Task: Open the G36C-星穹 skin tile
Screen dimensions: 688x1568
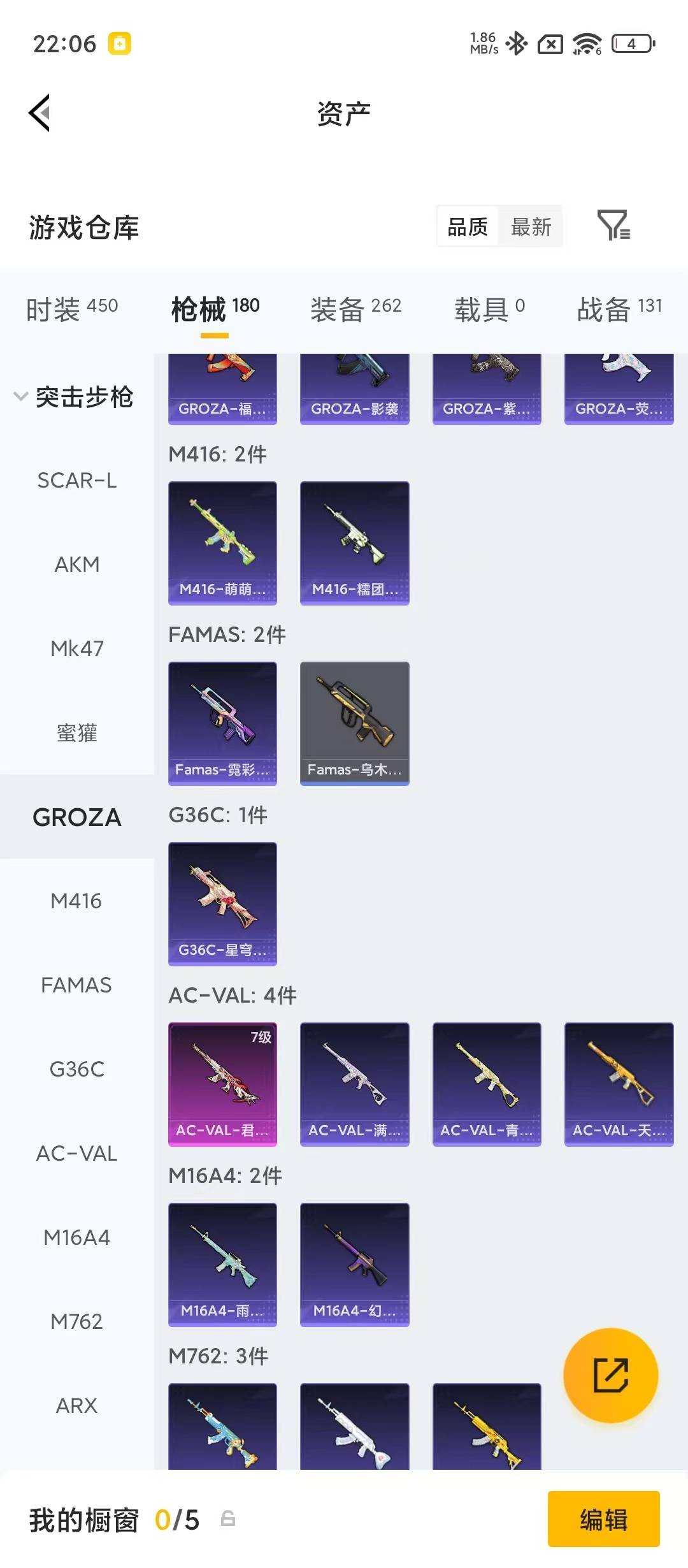Action: pos(222,904)
